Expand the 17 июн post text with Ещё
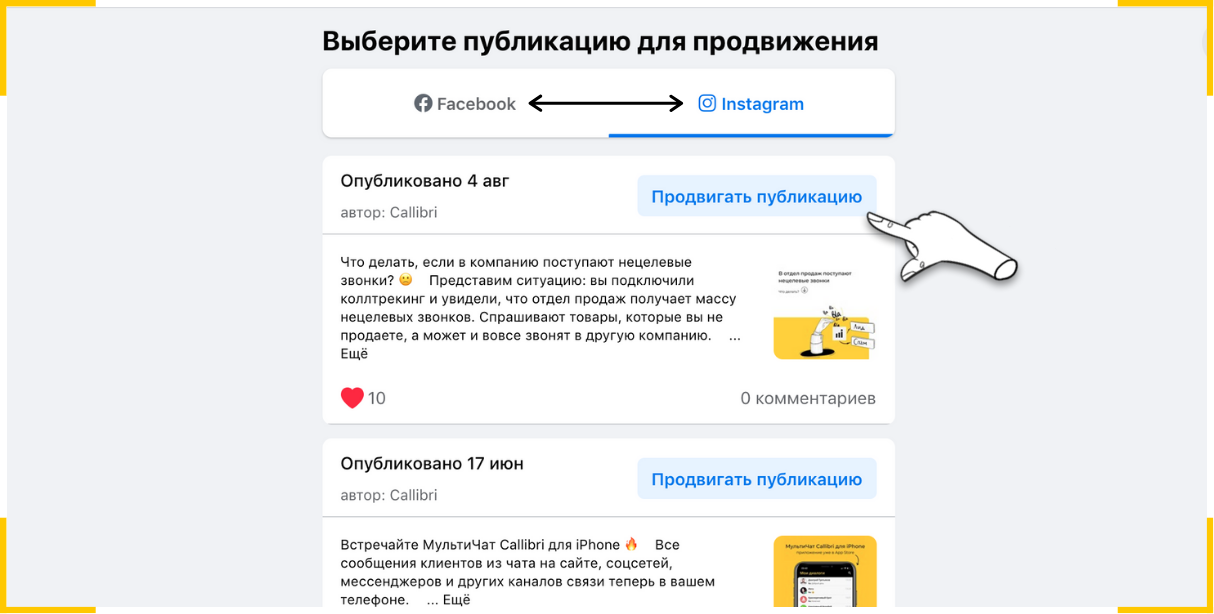 pyautogui.click(x=455, y=599)
